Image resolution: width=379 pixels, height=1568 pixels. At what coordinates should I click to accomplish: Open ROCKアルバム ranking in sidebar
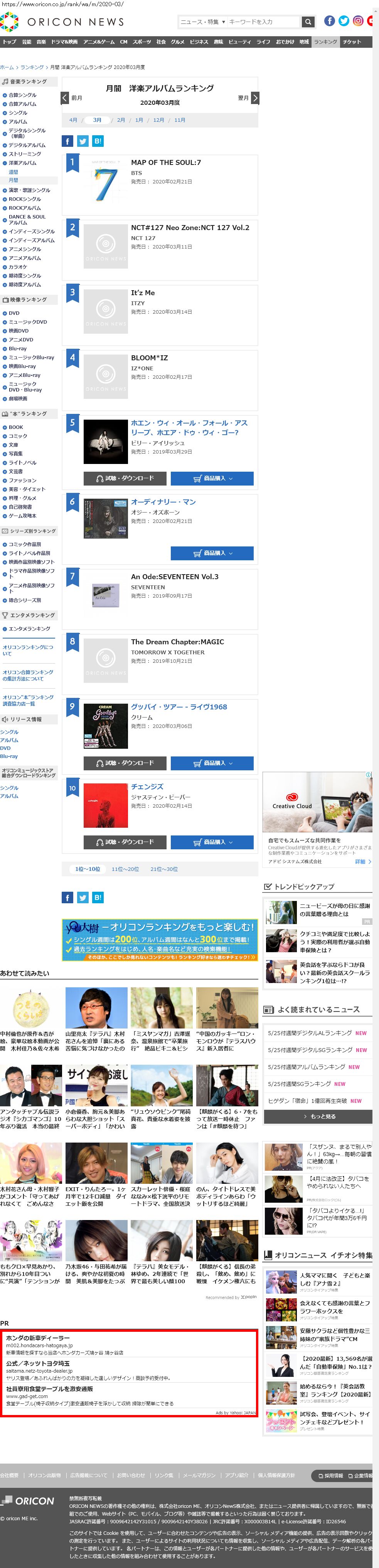click(x=24, y=208)
